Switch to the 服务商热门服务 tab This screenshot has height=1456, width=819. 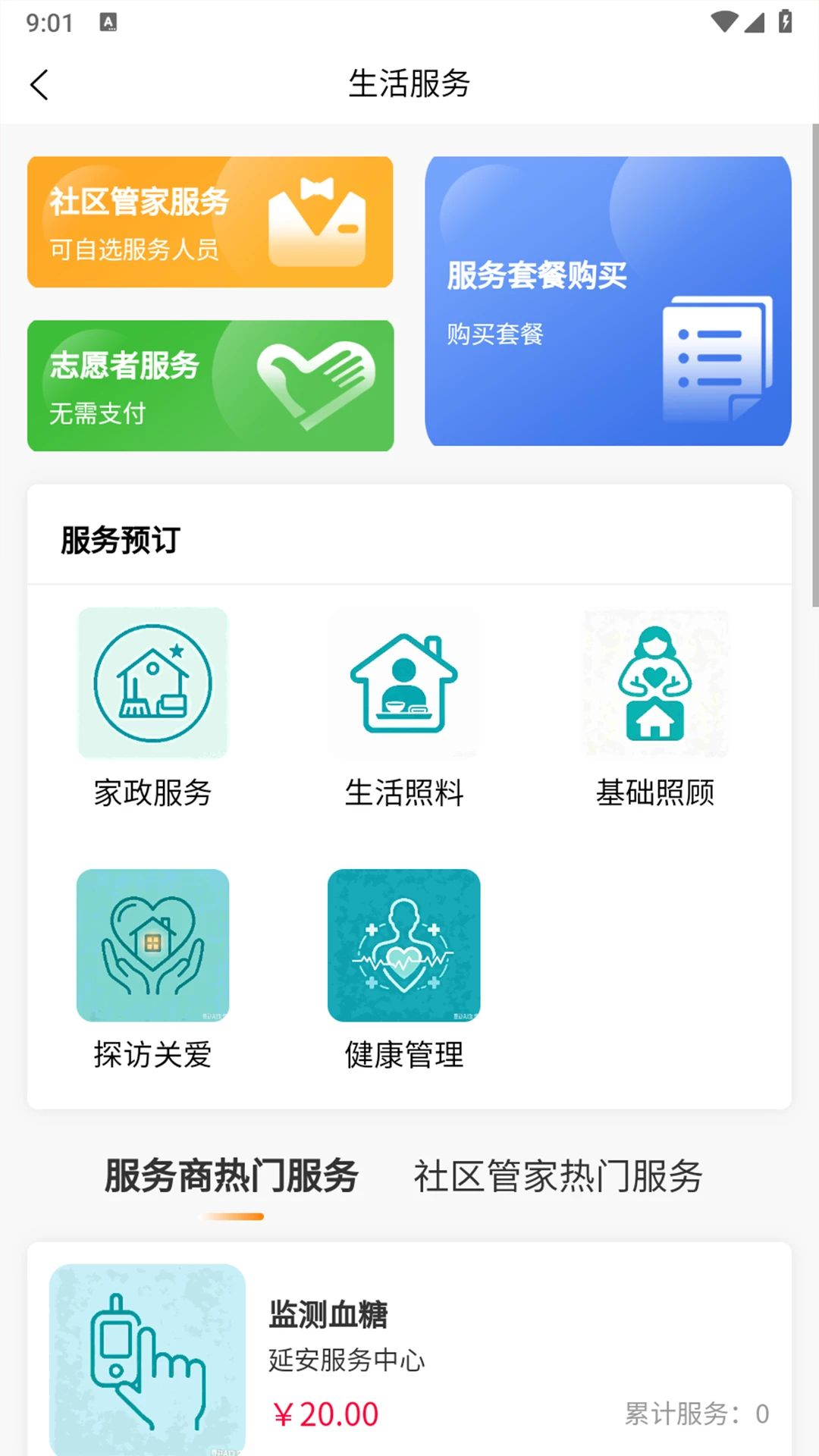tap(231, 1176)
